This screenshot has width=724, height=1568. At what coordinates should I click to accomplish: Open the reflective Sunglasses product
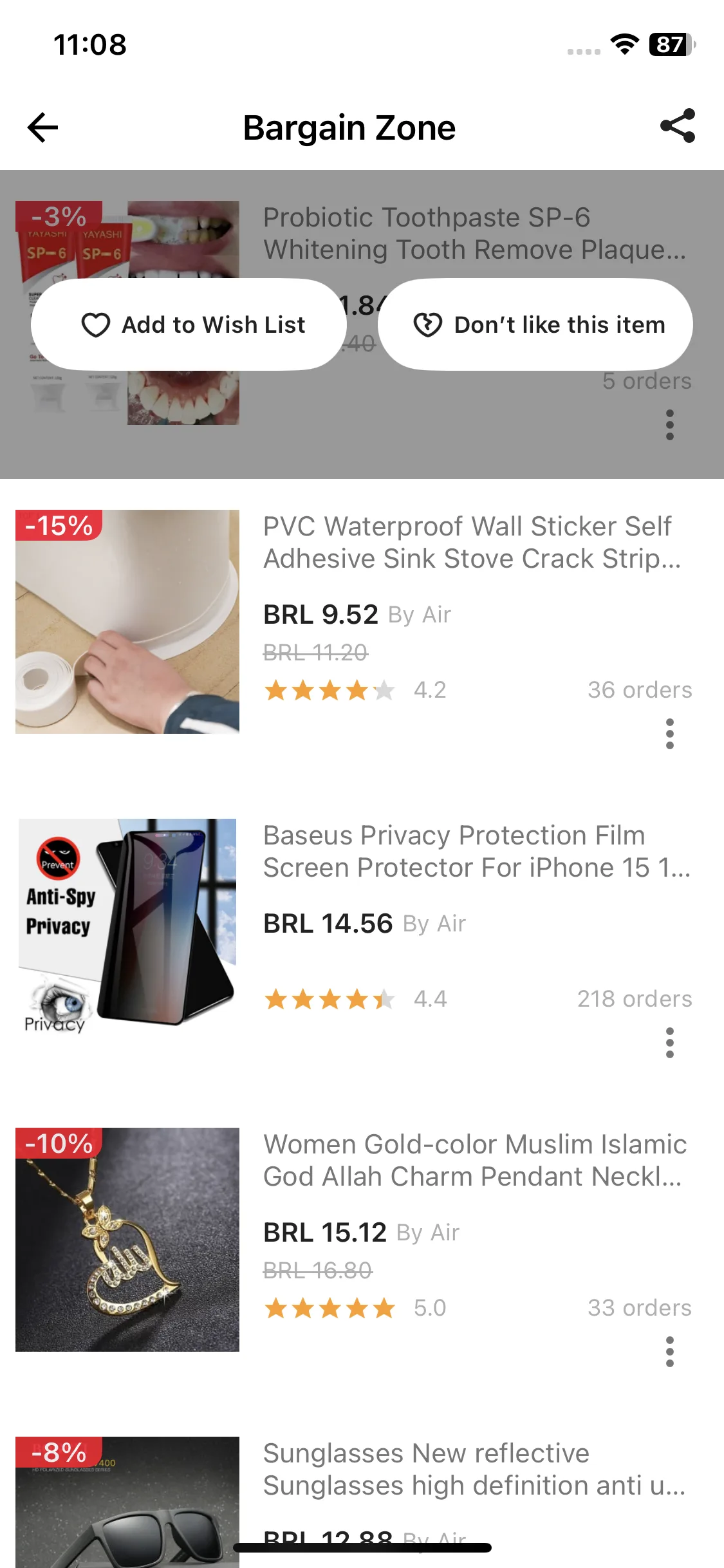pos(474,1470)
